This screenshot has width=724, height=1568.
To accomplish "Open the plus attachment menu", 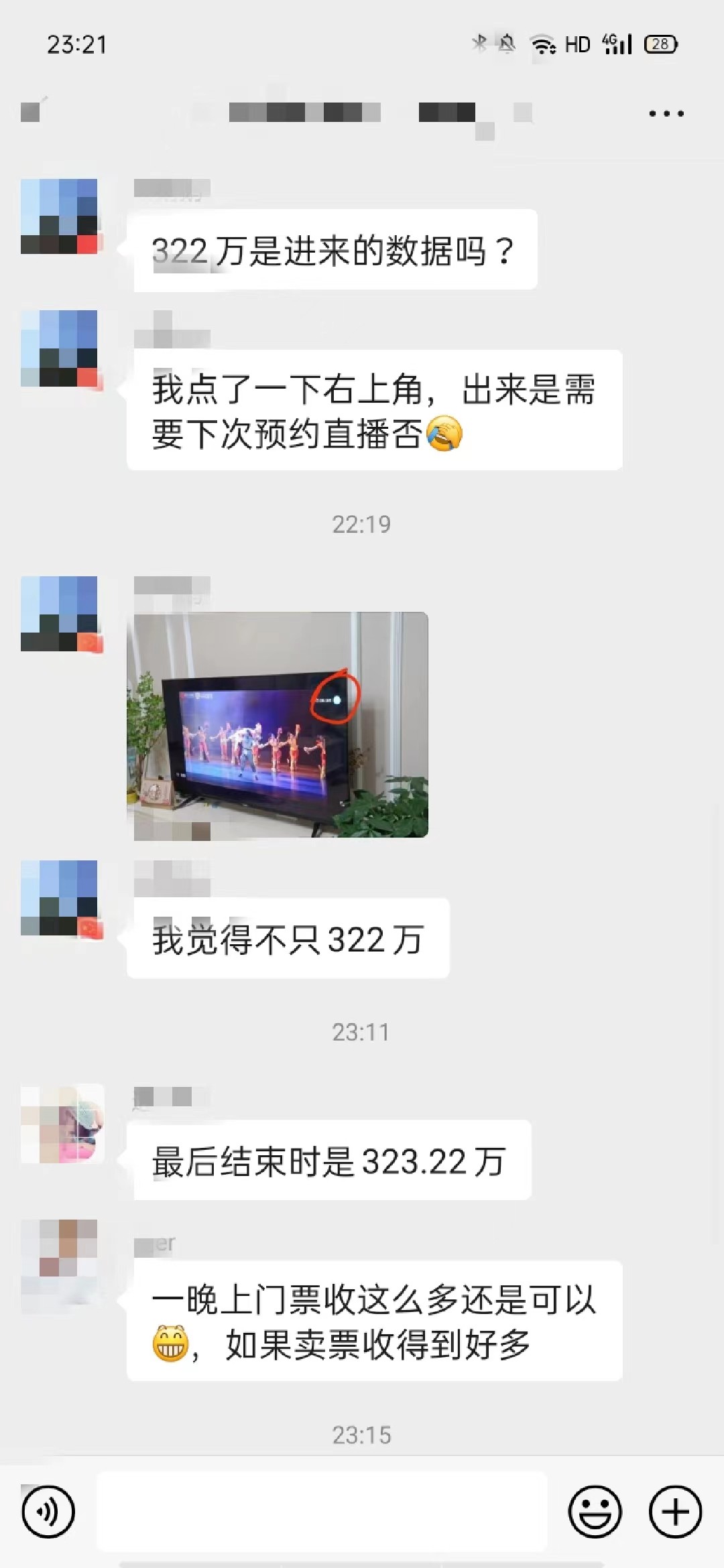I will (x=675, y=1511).
